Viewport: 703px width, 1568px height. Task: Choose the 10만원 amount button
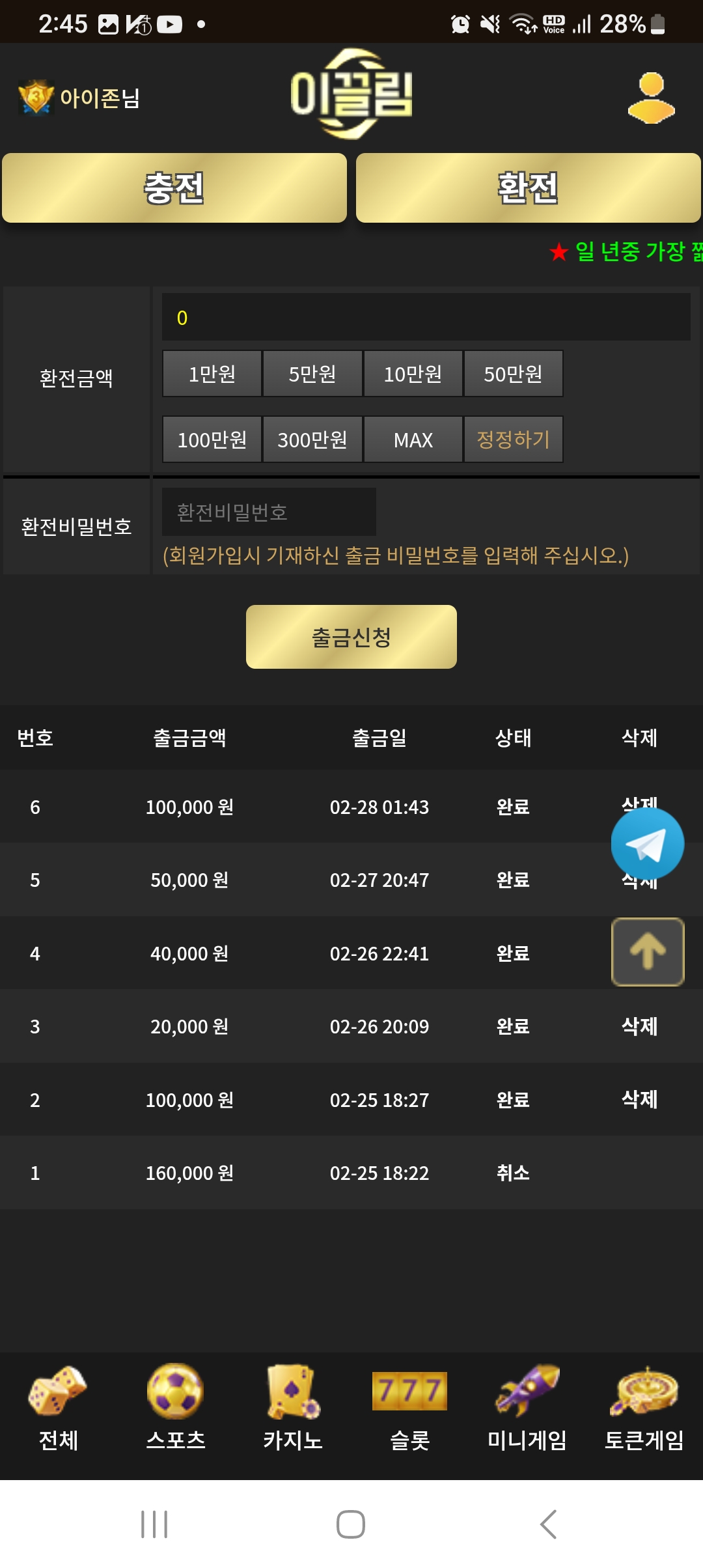click(413, 374)
